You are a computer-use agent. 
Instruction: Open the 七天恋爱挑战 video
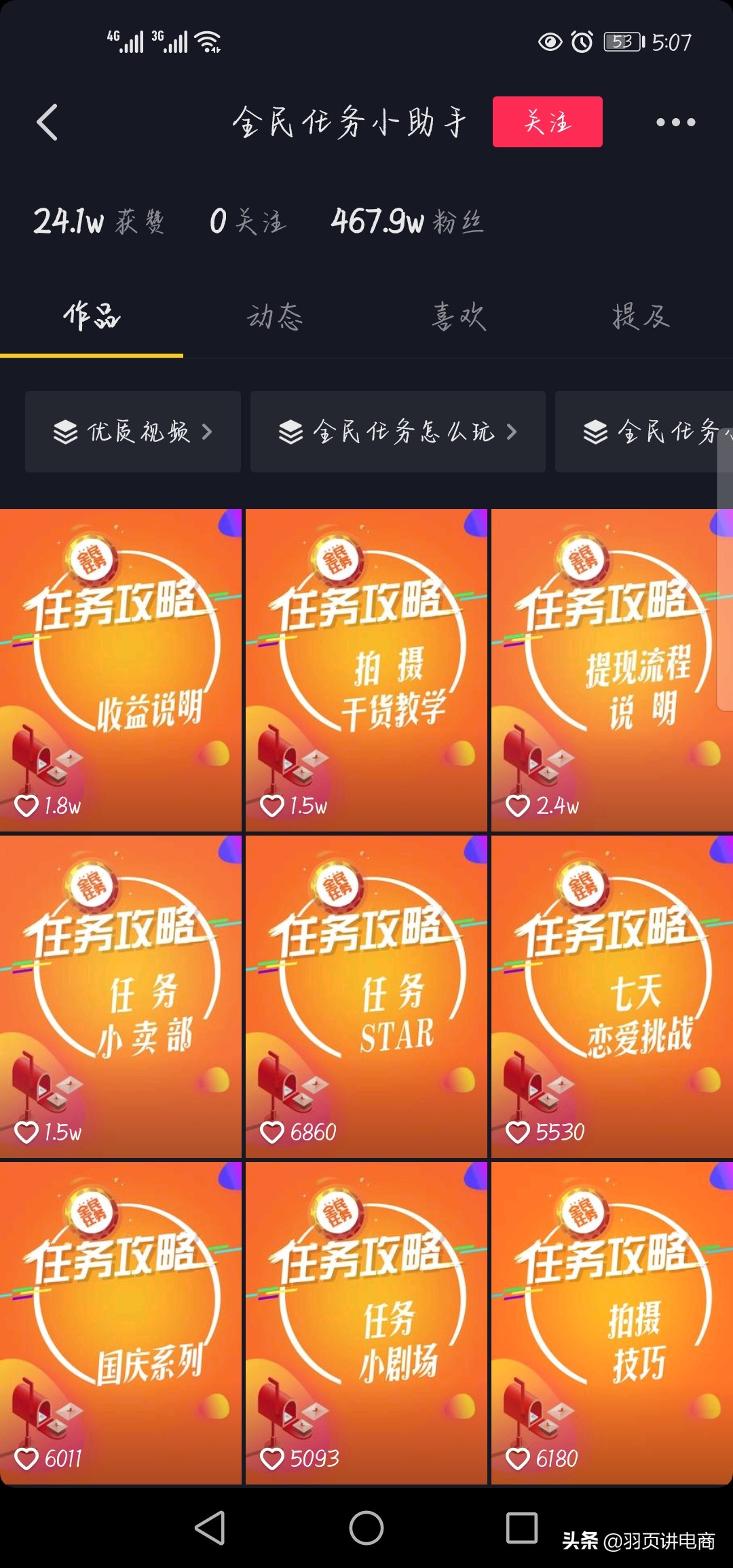[611, 996]
